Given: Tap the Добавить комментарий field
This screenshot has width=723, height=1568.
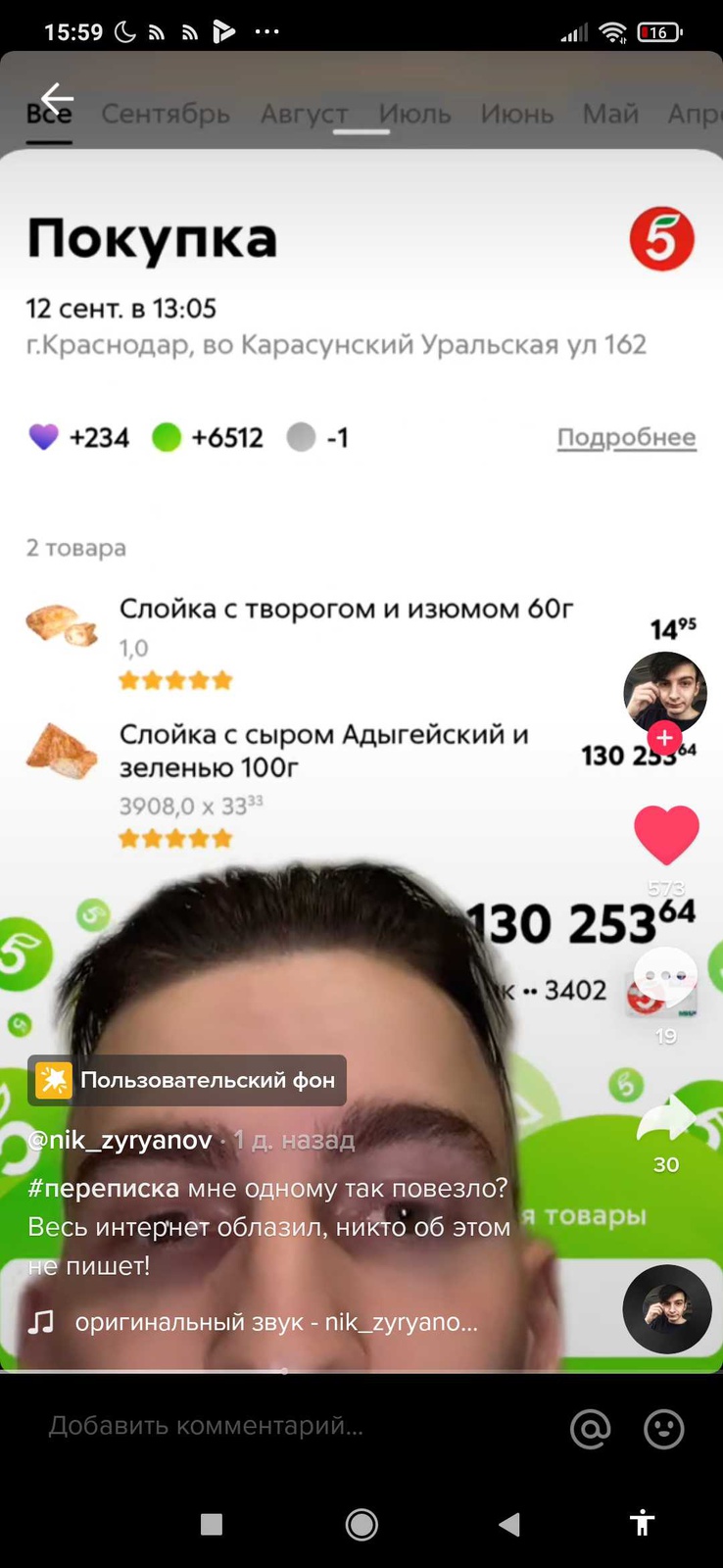Looking at the screenshot, I should (x=294, y=1426).
